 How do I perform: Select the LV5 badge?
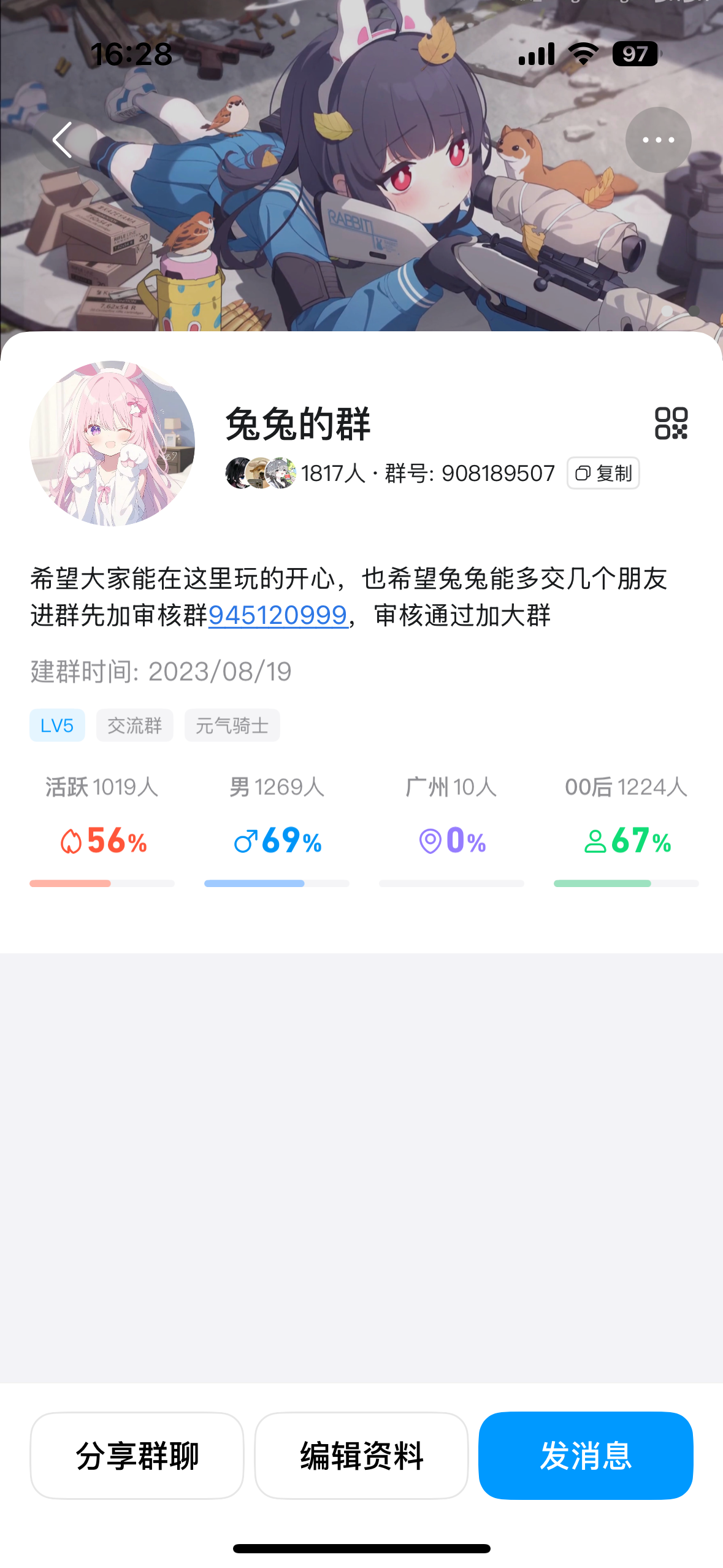click(56, 724)
